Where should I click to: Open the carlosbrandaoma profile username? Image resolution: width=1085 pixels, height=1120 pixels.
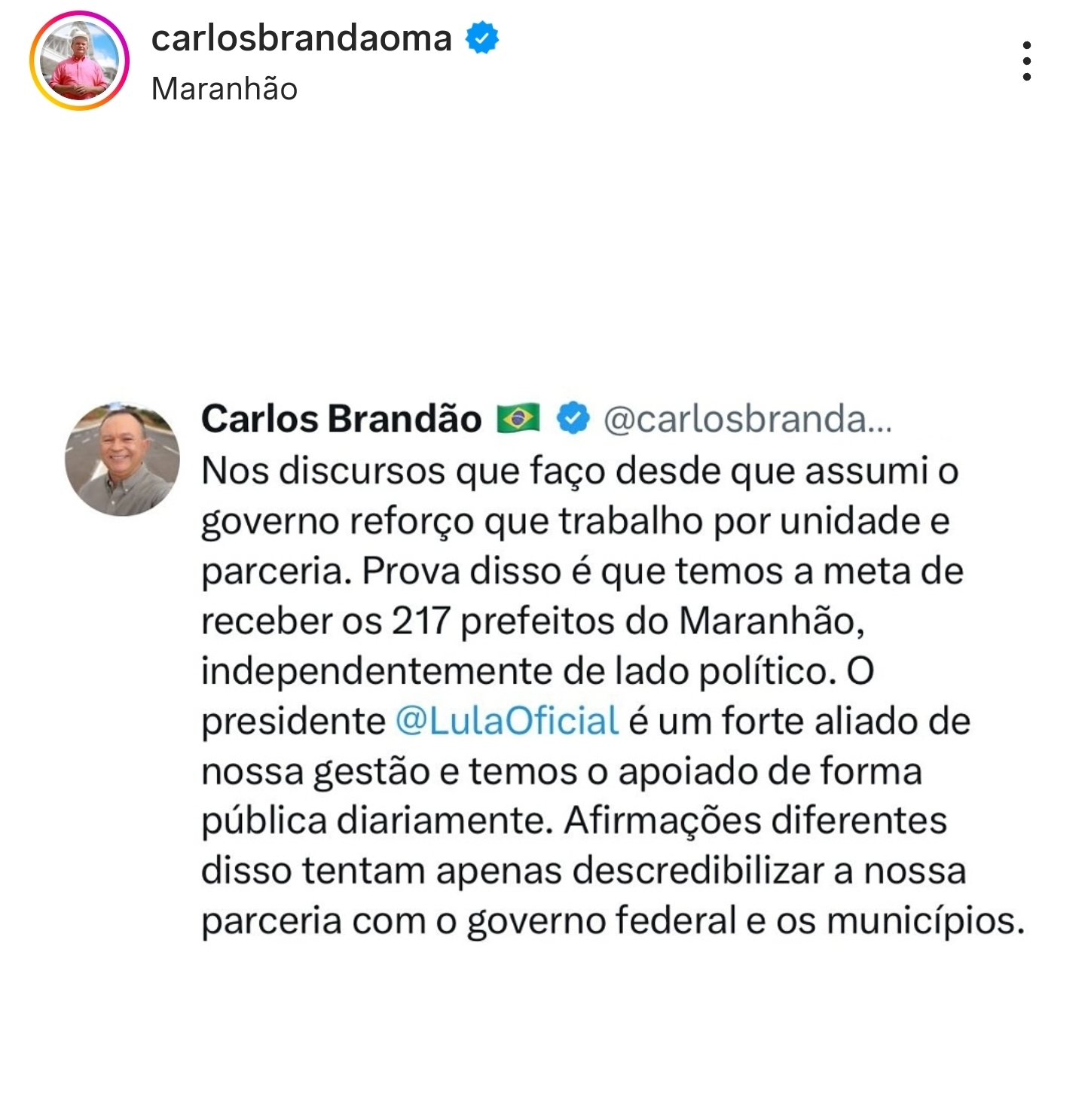coord(301,38)
